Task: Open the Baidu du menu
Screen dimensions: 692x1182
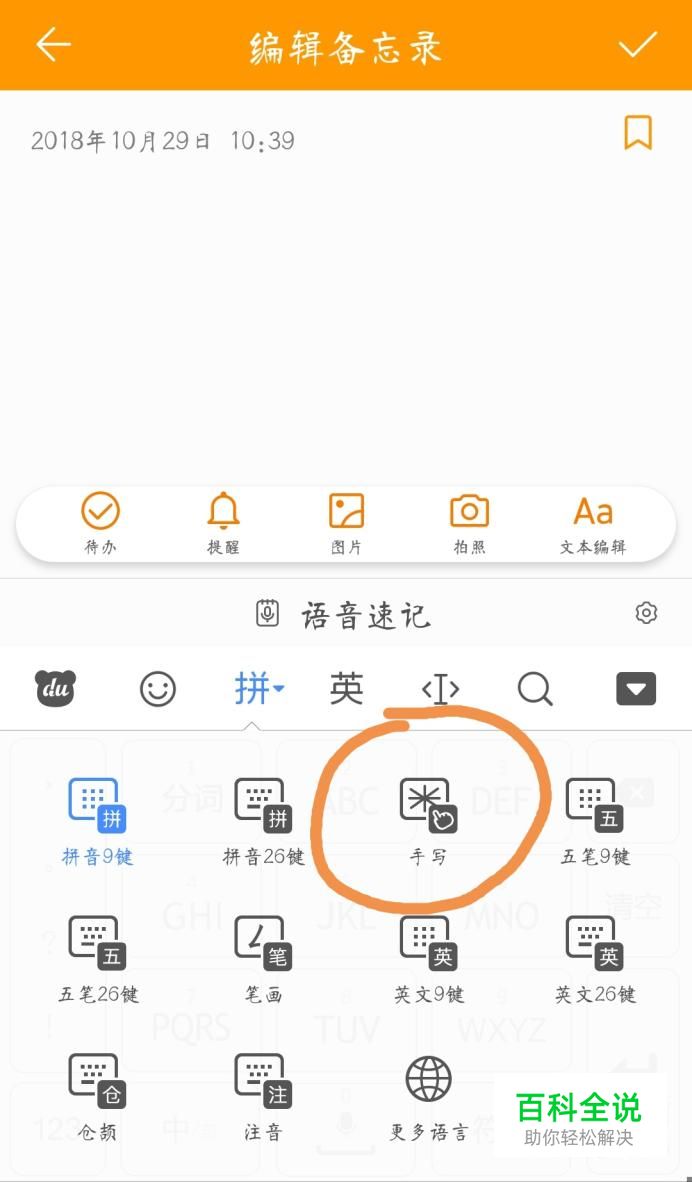Action: (56, 688)
